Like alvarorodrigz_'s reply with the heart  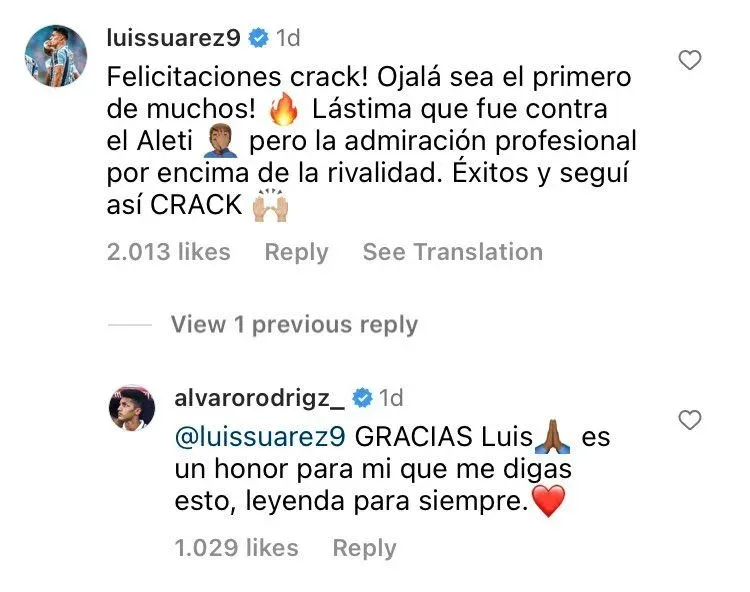coord(690,421)
